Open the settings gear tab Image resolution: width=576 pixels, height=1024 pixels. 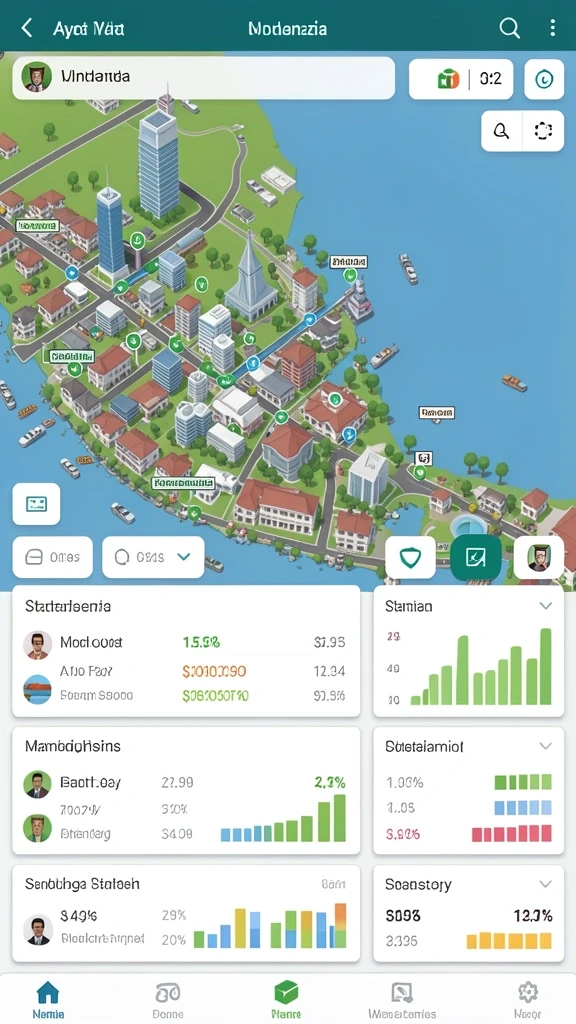pyautogui.click(x=527, y=999)
